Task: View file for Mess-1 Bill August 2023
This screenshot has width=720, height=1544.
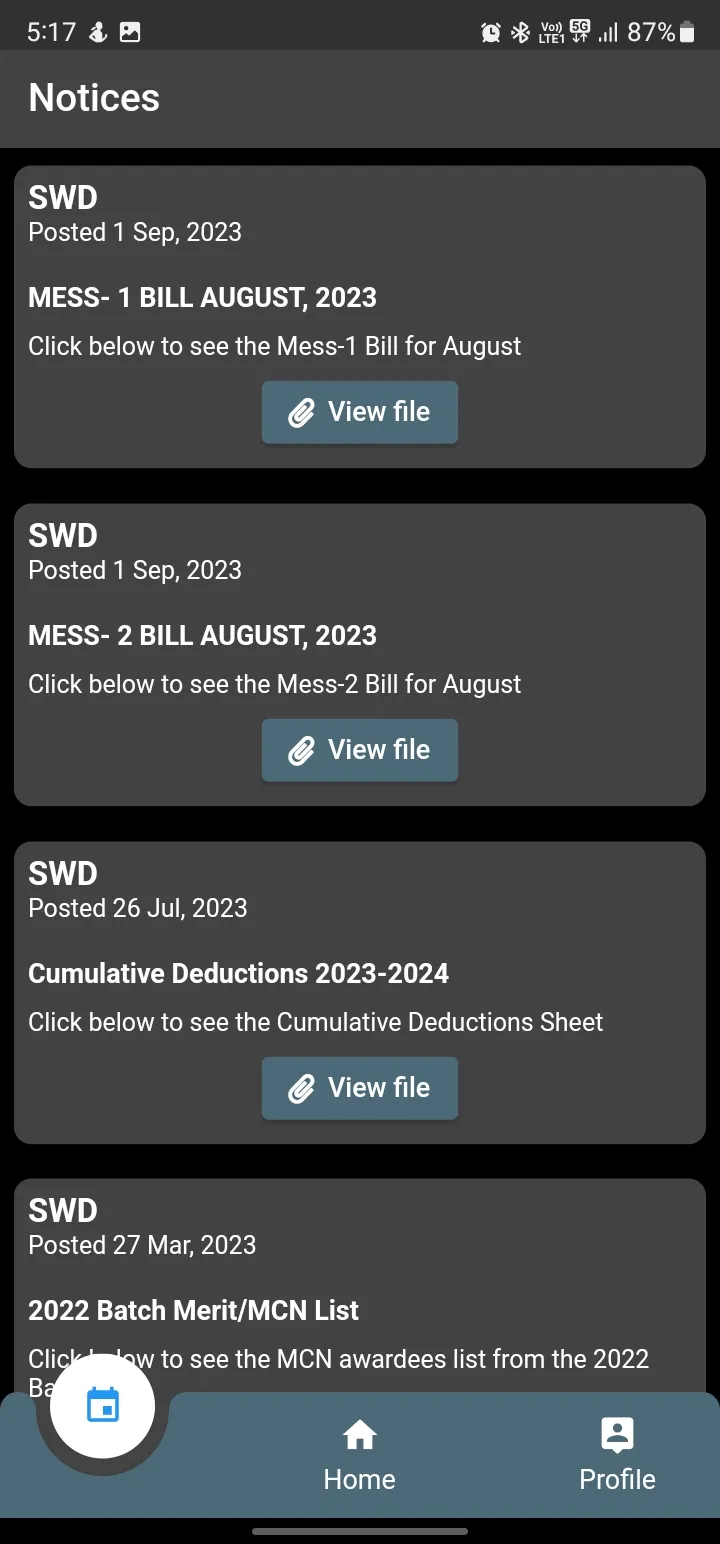Action: pyautogui.click(x=359, y=412)
